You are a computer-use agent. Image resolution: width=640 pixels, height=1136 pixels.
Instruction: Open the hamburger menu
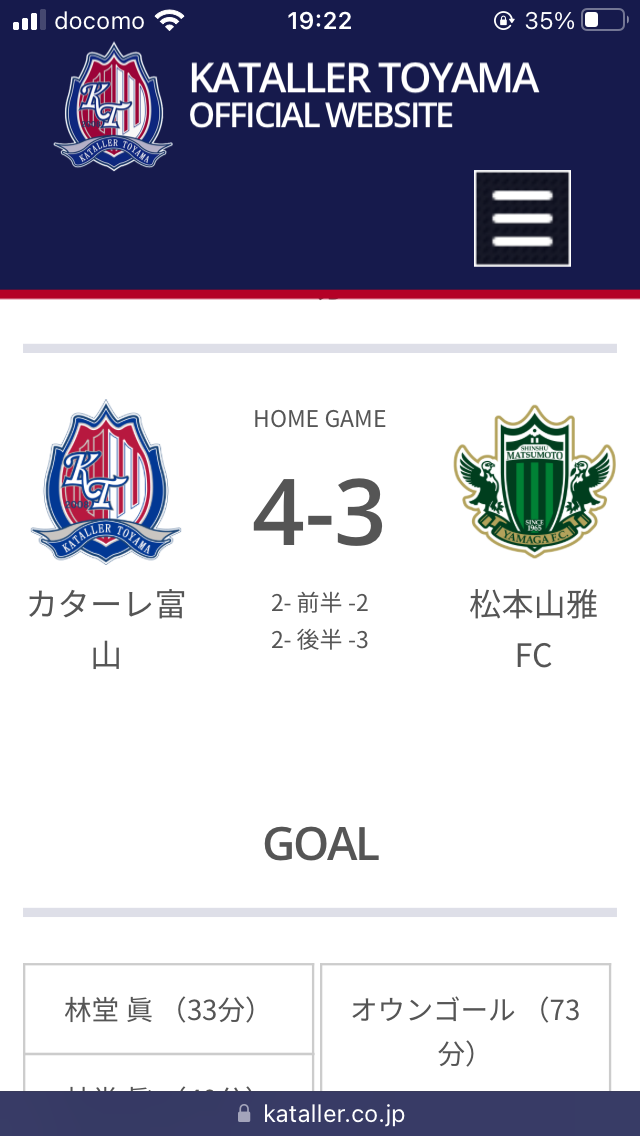522,218
